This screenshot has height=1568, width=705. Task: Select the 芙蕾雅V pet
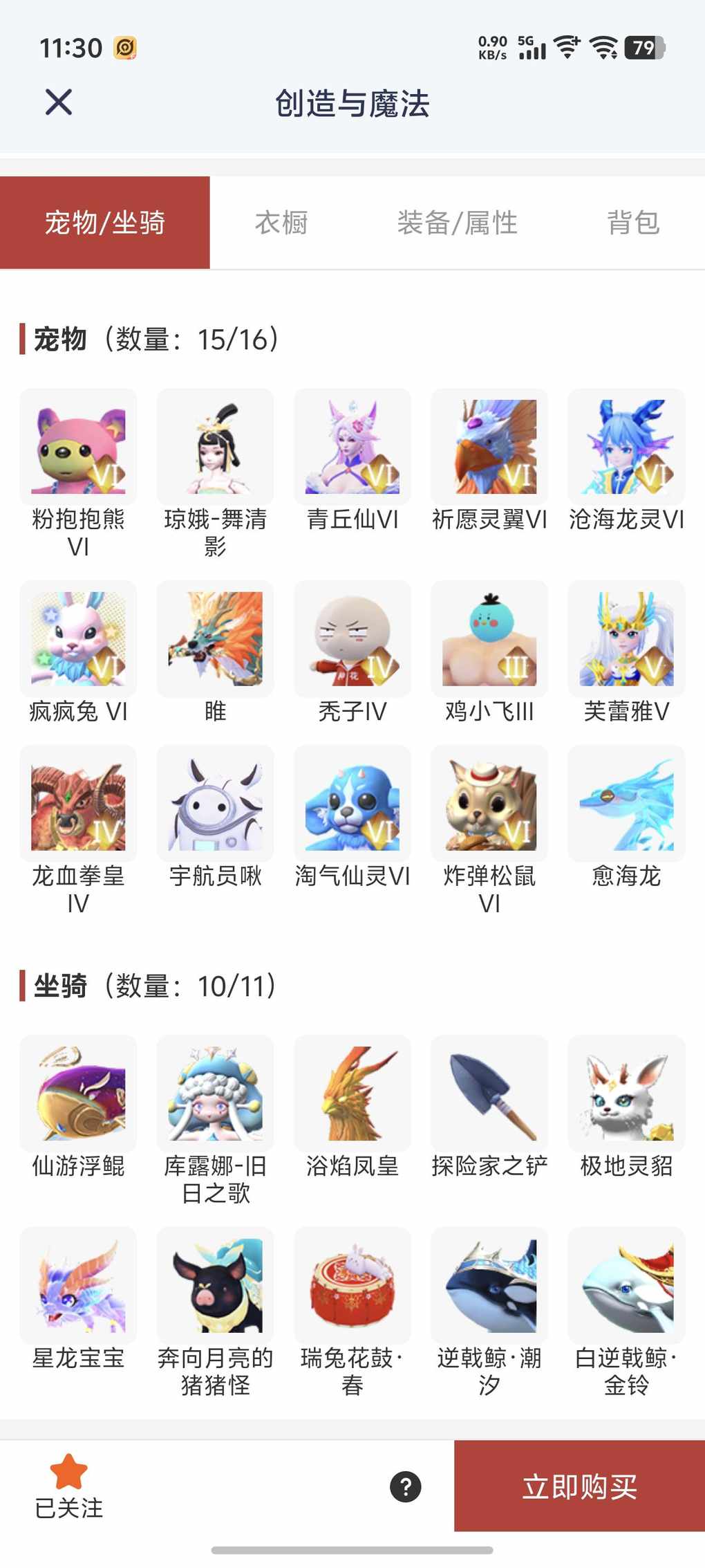point(626,639)
